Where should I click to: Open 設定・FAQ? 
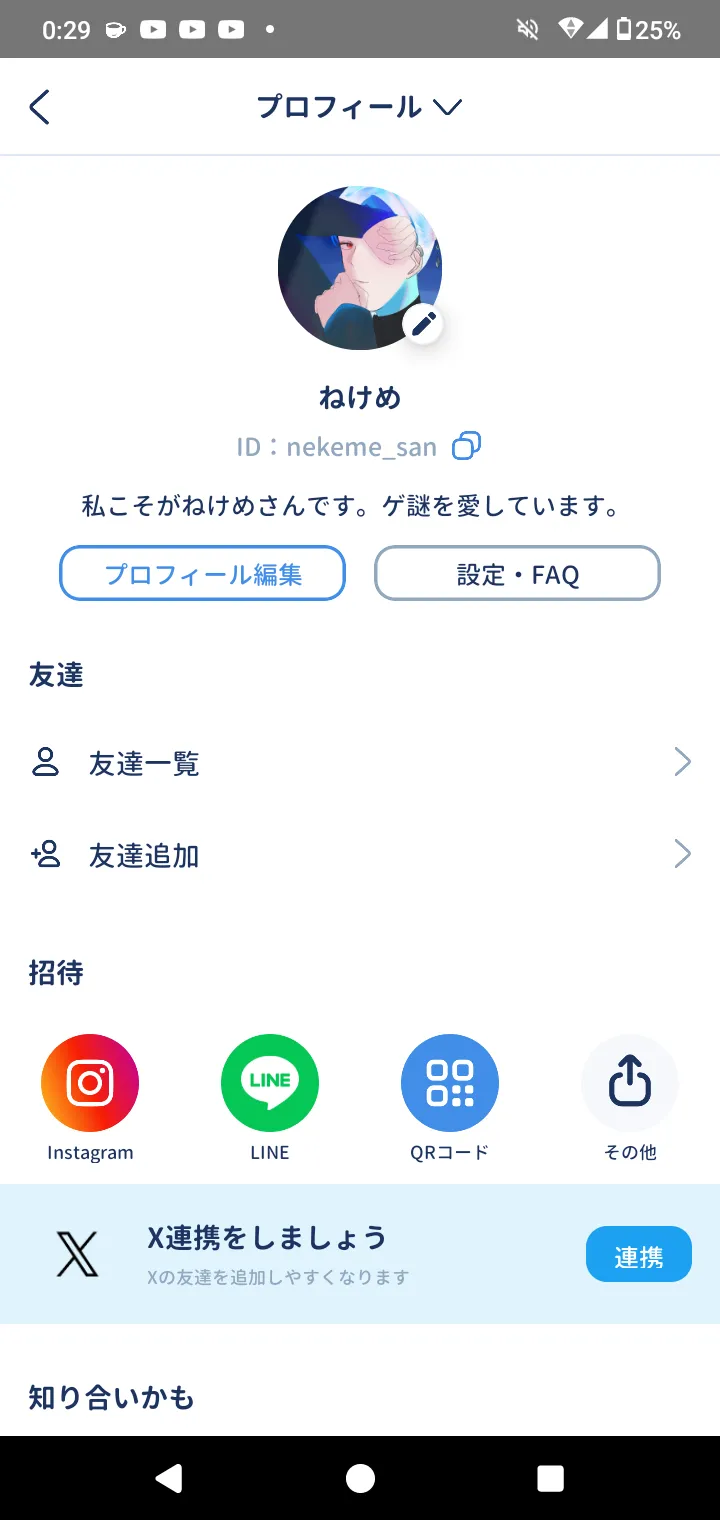click(517, 574)
